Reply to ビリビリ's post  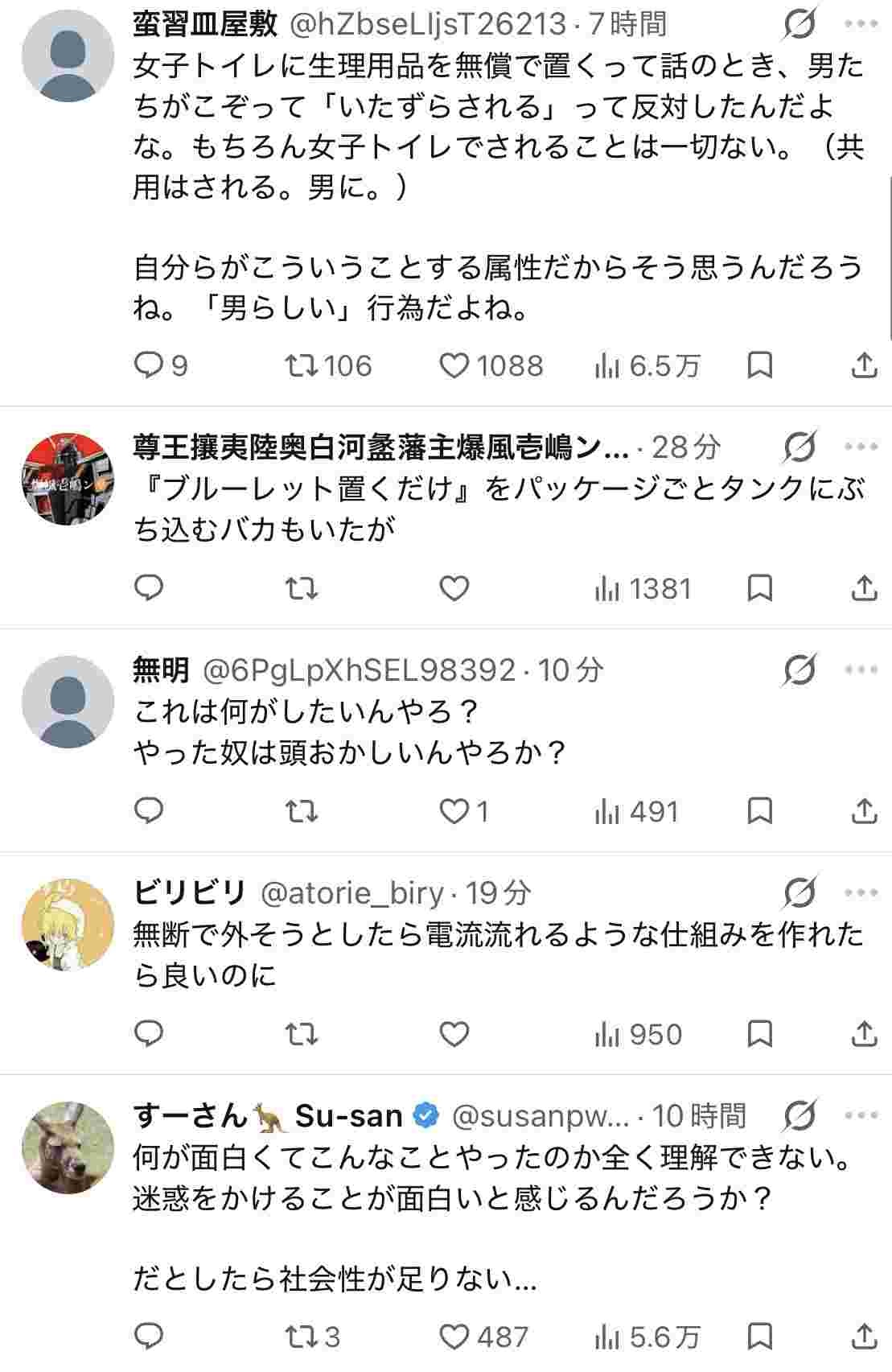pyautogui.click(x=149, y=1034)
